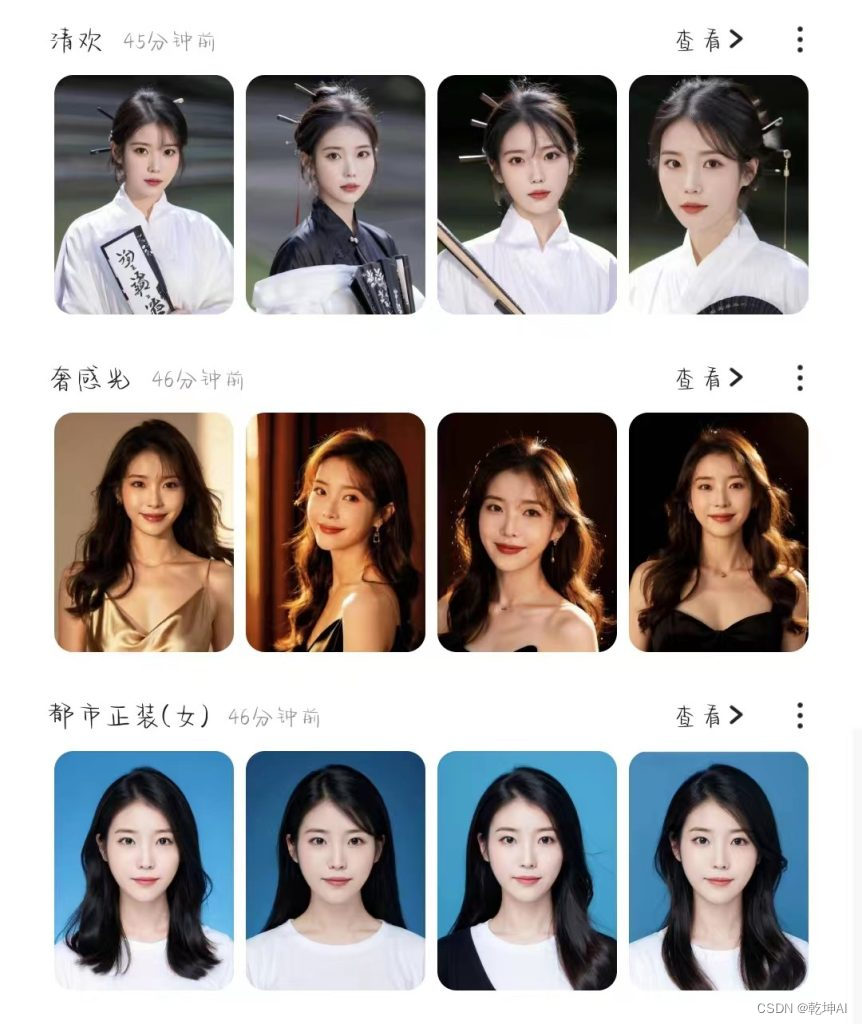Tap 查看 for the 清欢 set
This screenshot has width=862, height=1024.
tap(709, 40)
